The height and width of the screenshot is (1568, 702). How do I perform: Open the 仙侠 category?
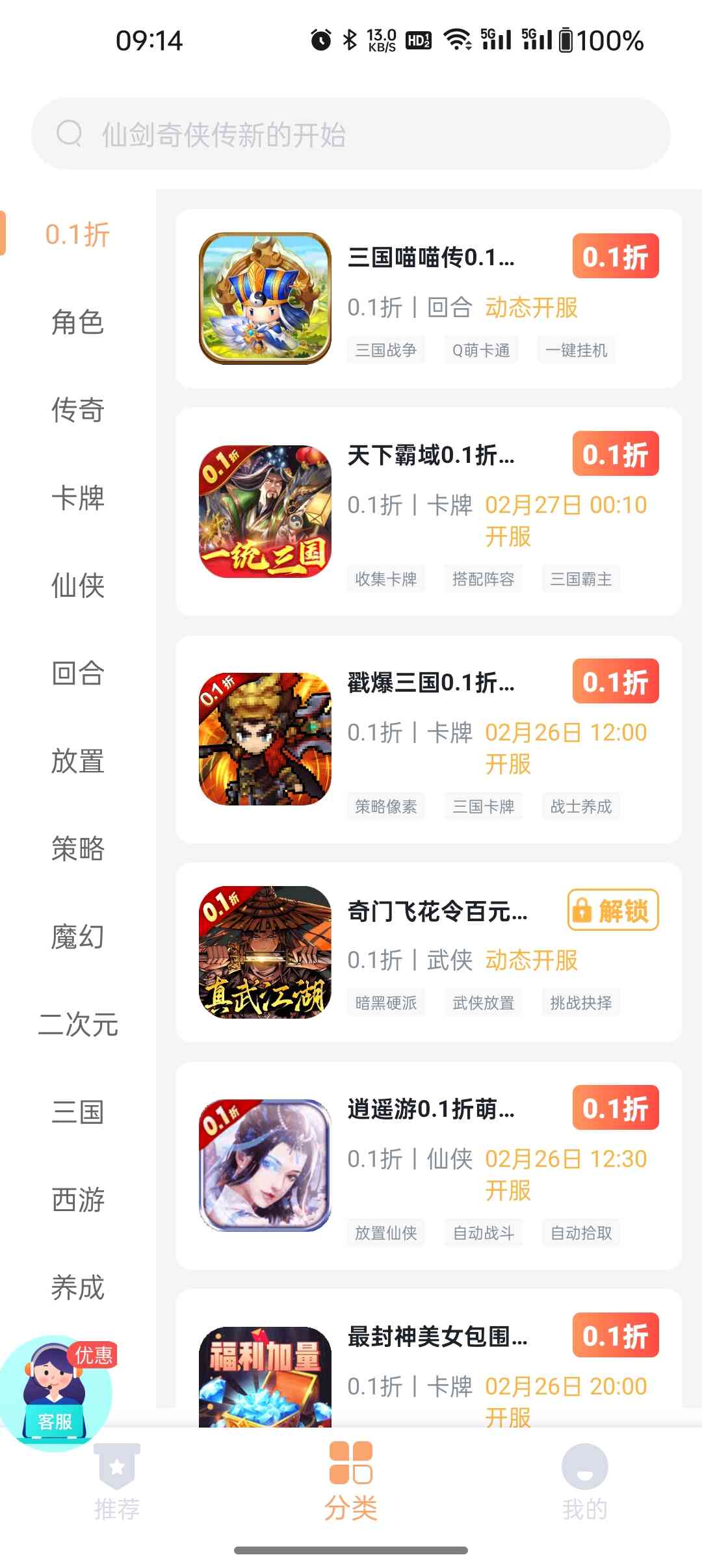pyautogui.click(x=77, y=586)
